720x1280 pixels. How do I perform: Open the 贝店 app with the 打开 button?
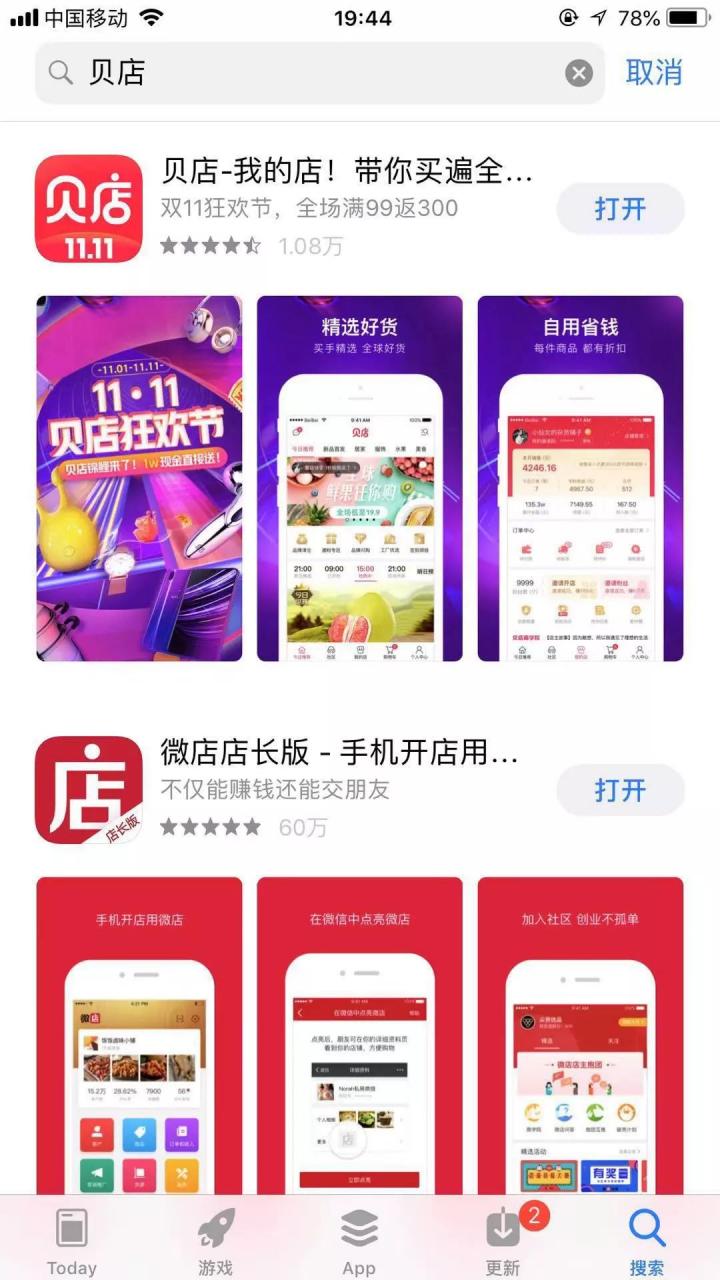tap(620, 209)
